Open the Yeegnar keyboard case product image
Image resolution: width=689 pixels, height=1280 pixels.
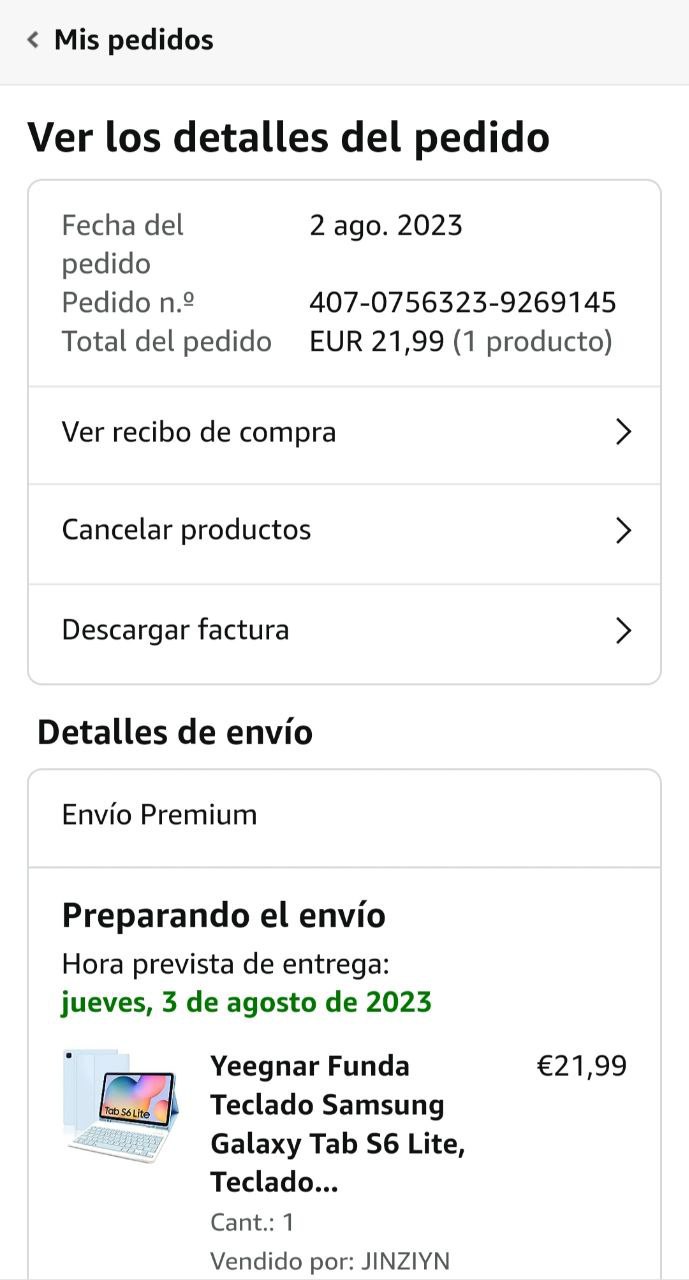pyautogui.click(x=122, y=1104)
